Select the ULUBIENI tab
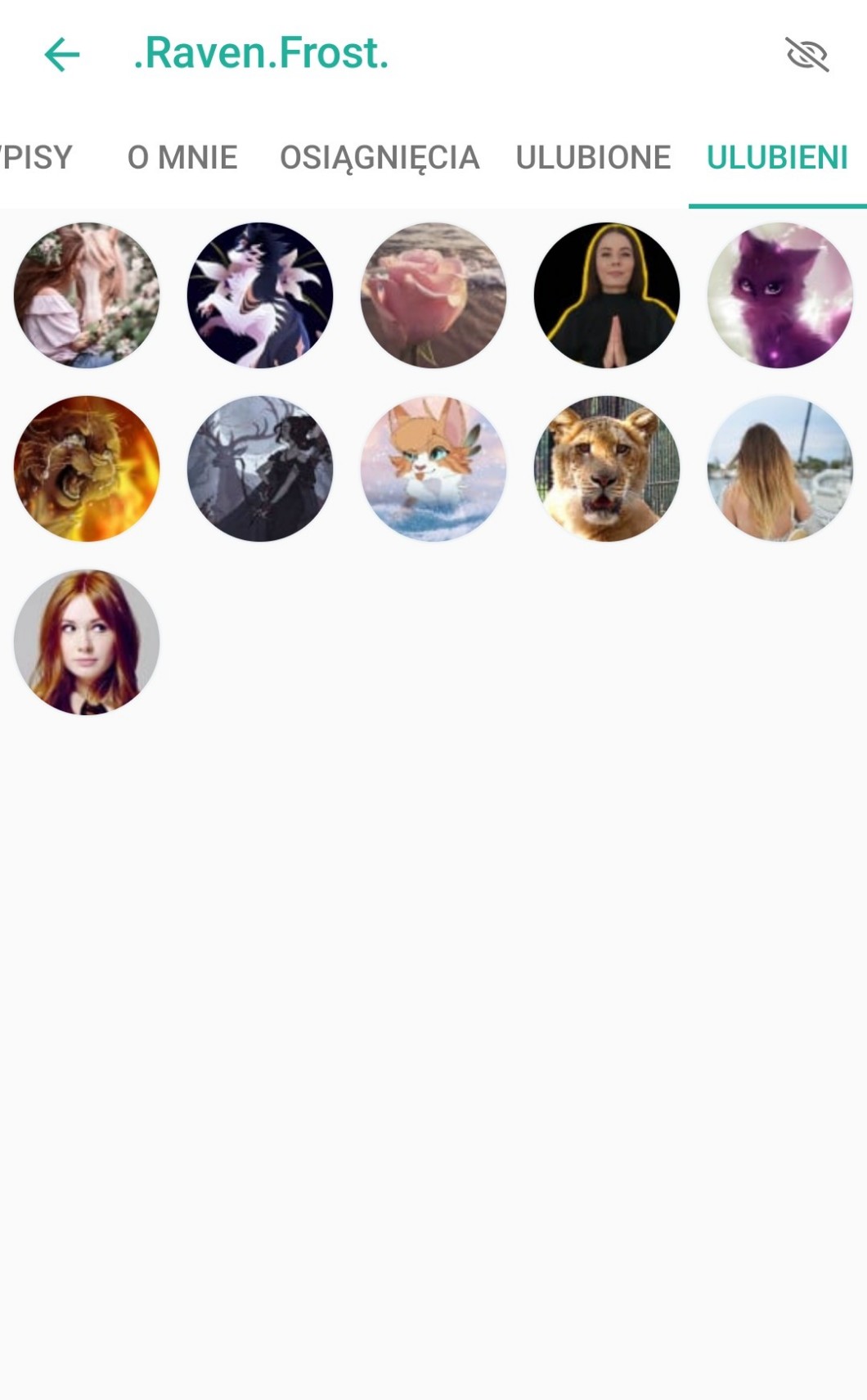This screenshot has height=1400, width=867. 777,157
